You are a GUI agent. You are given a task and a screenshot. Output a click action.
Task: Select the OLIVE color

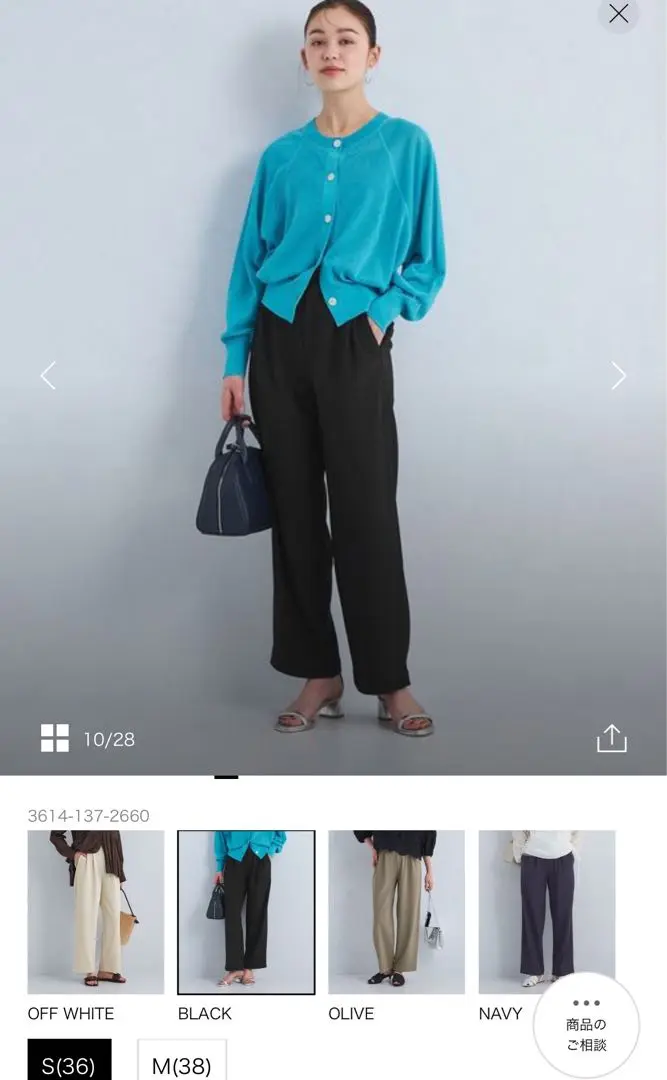(396, 912)
